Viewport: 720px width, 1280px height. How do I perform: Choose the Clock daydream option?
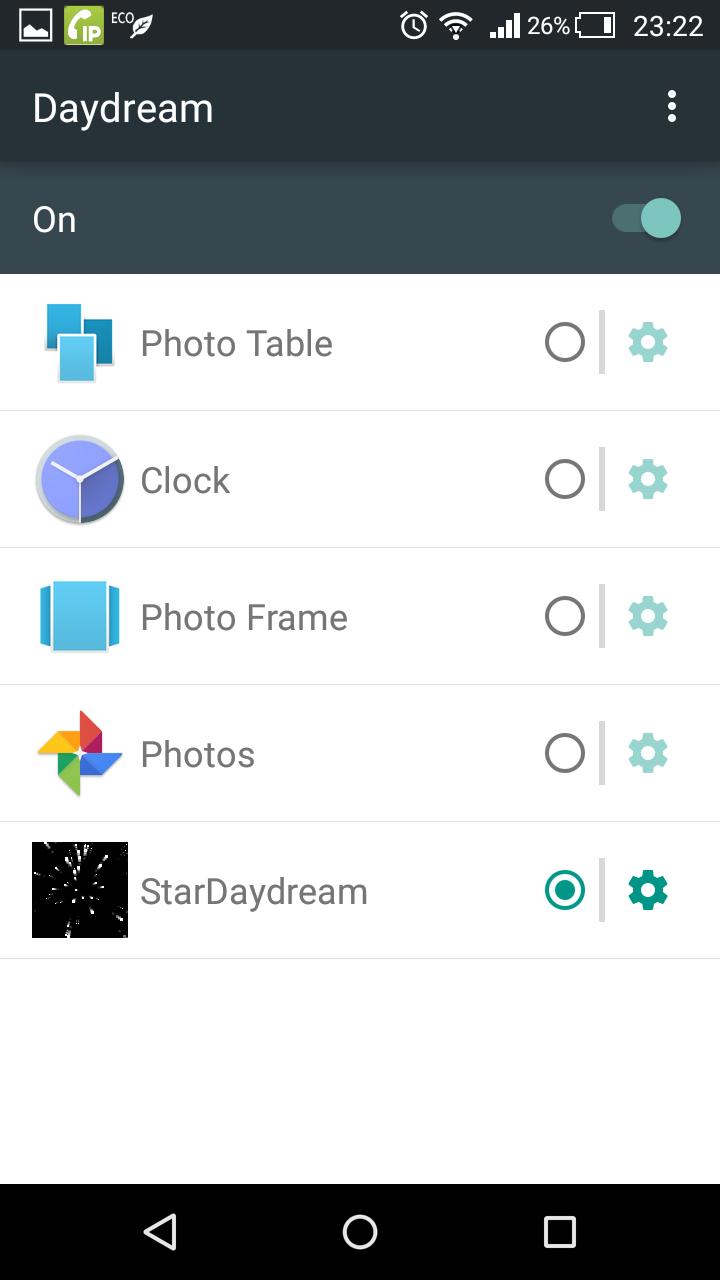coord(565,480)
